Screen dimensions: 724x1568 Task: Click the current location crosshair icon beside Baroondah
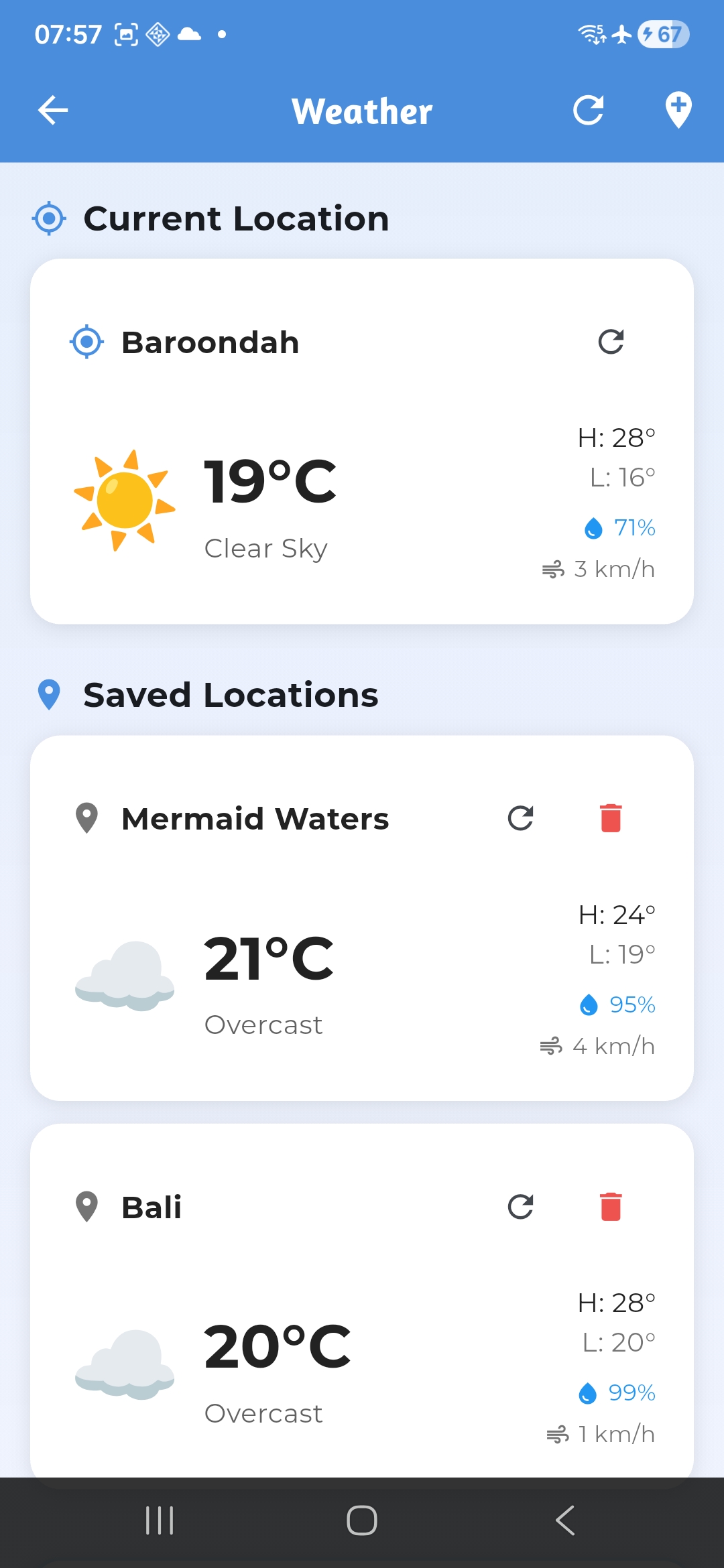coord(86,342)
